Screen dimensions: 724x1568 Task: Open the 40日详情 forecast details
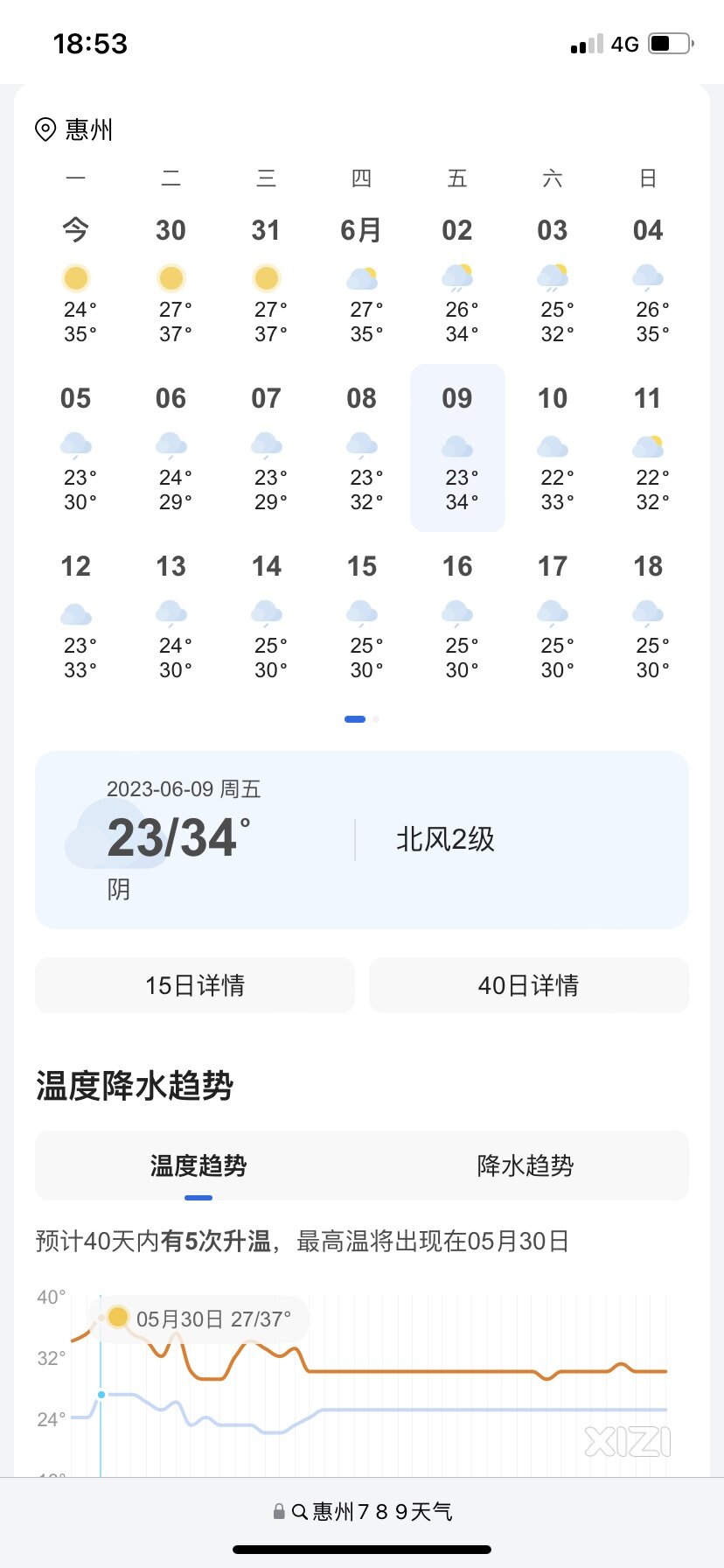(x=528, y=985)
